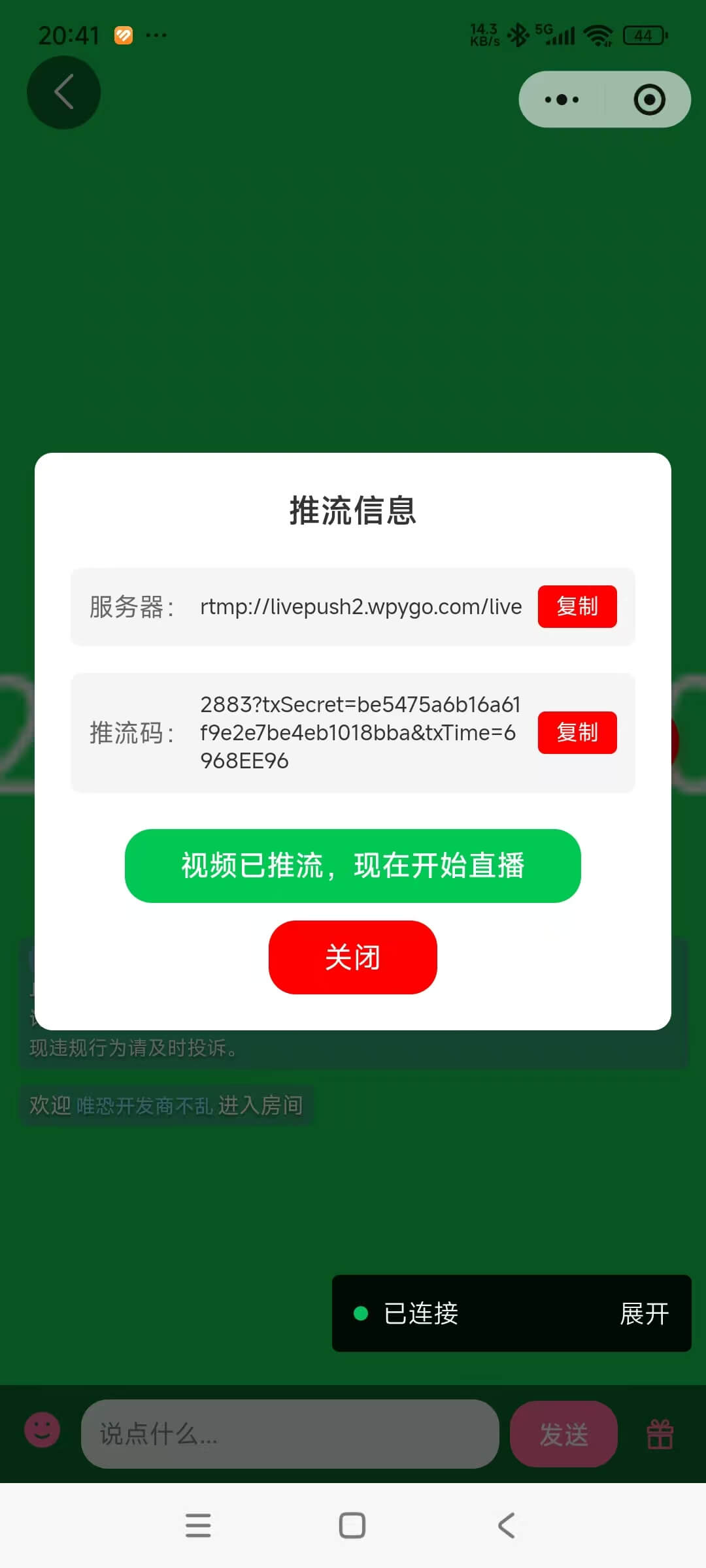Select the 推流信息 dialog title

[x=352, y=512]
